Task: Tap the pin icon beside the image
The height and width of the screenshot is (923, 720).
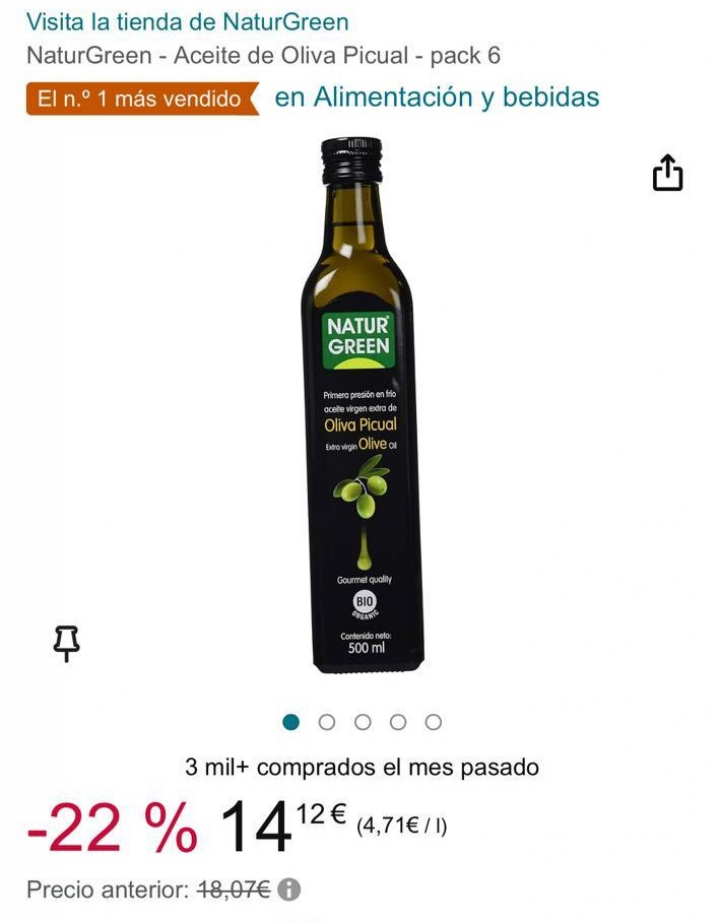Action: 66,643
